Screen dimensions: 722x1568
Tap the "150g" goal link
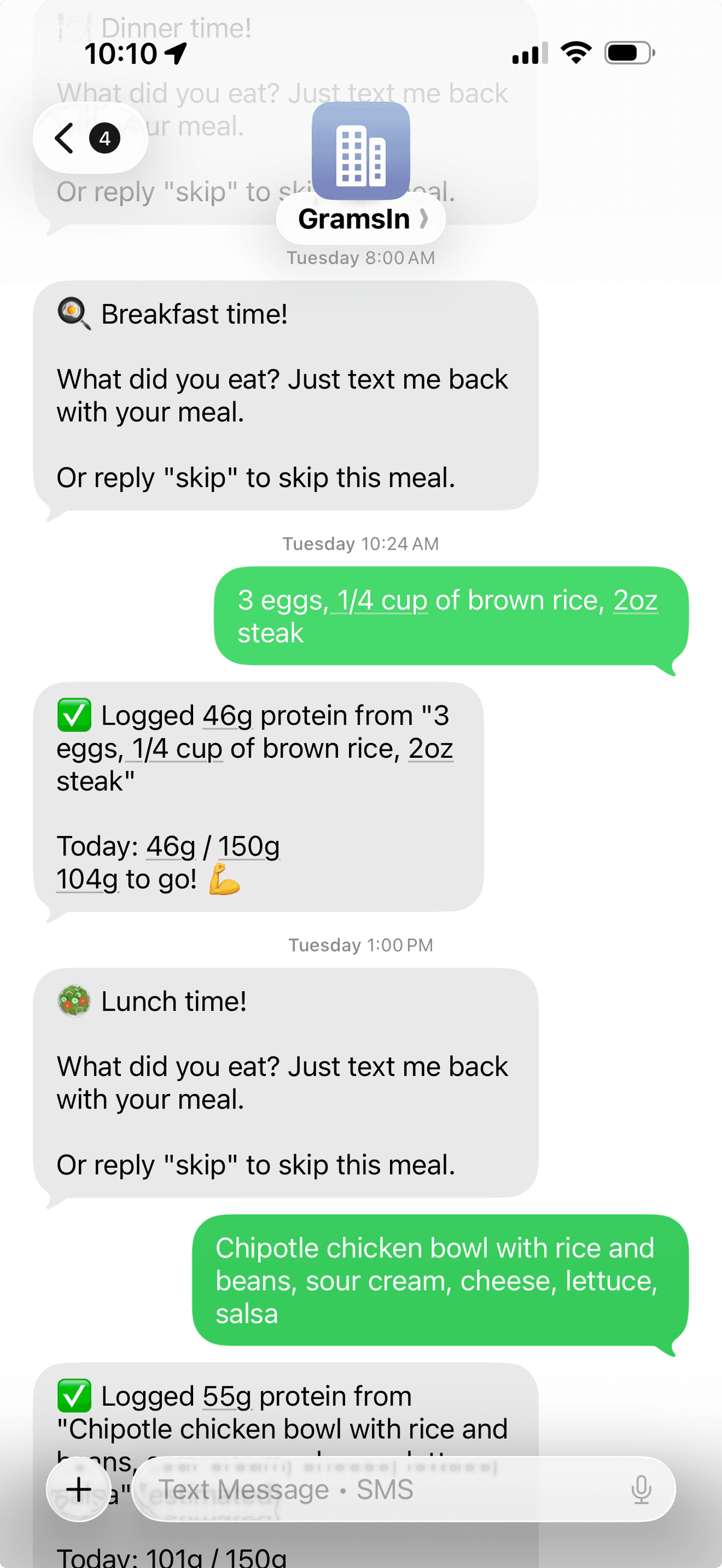click(248, 846)
